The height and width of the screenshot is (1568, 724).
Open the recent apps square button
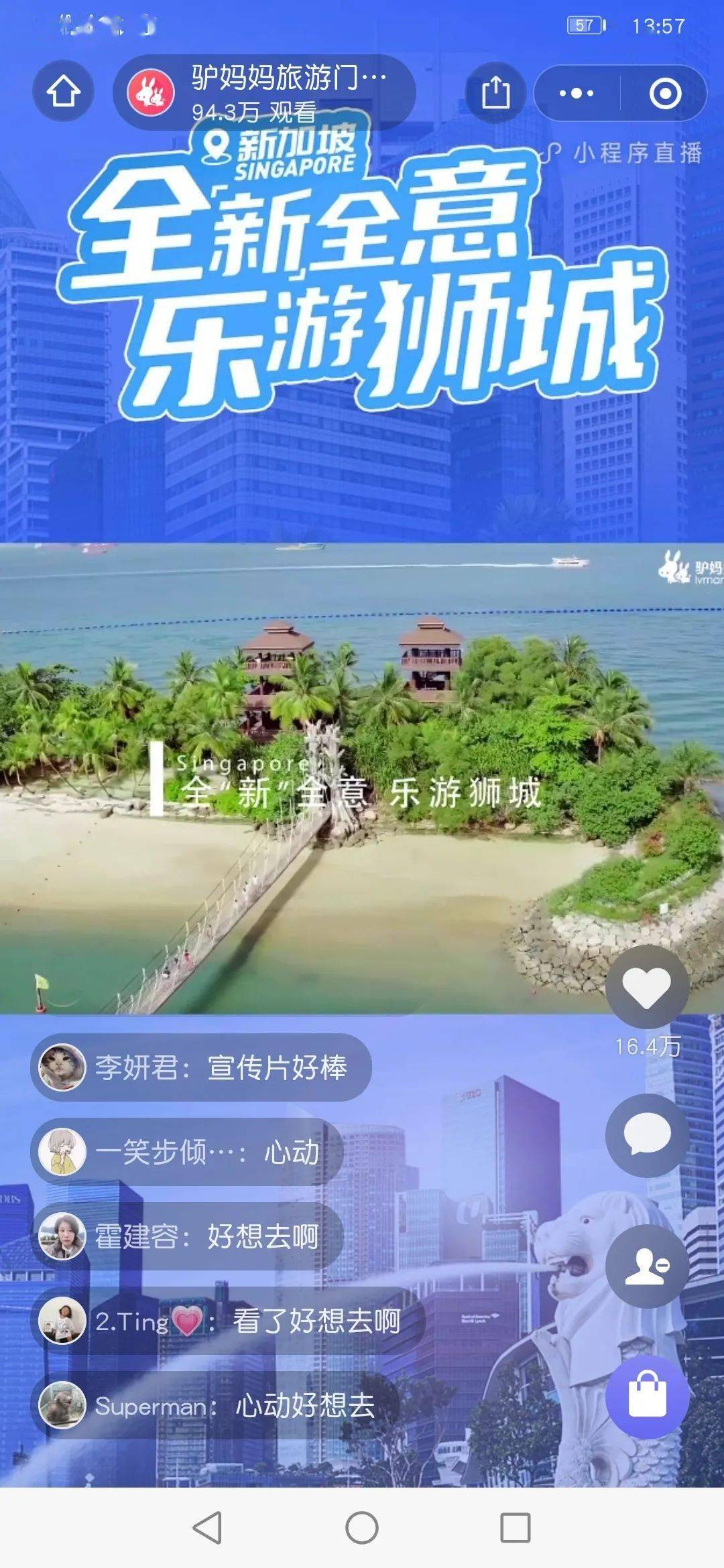click(x=516, y=1528)
